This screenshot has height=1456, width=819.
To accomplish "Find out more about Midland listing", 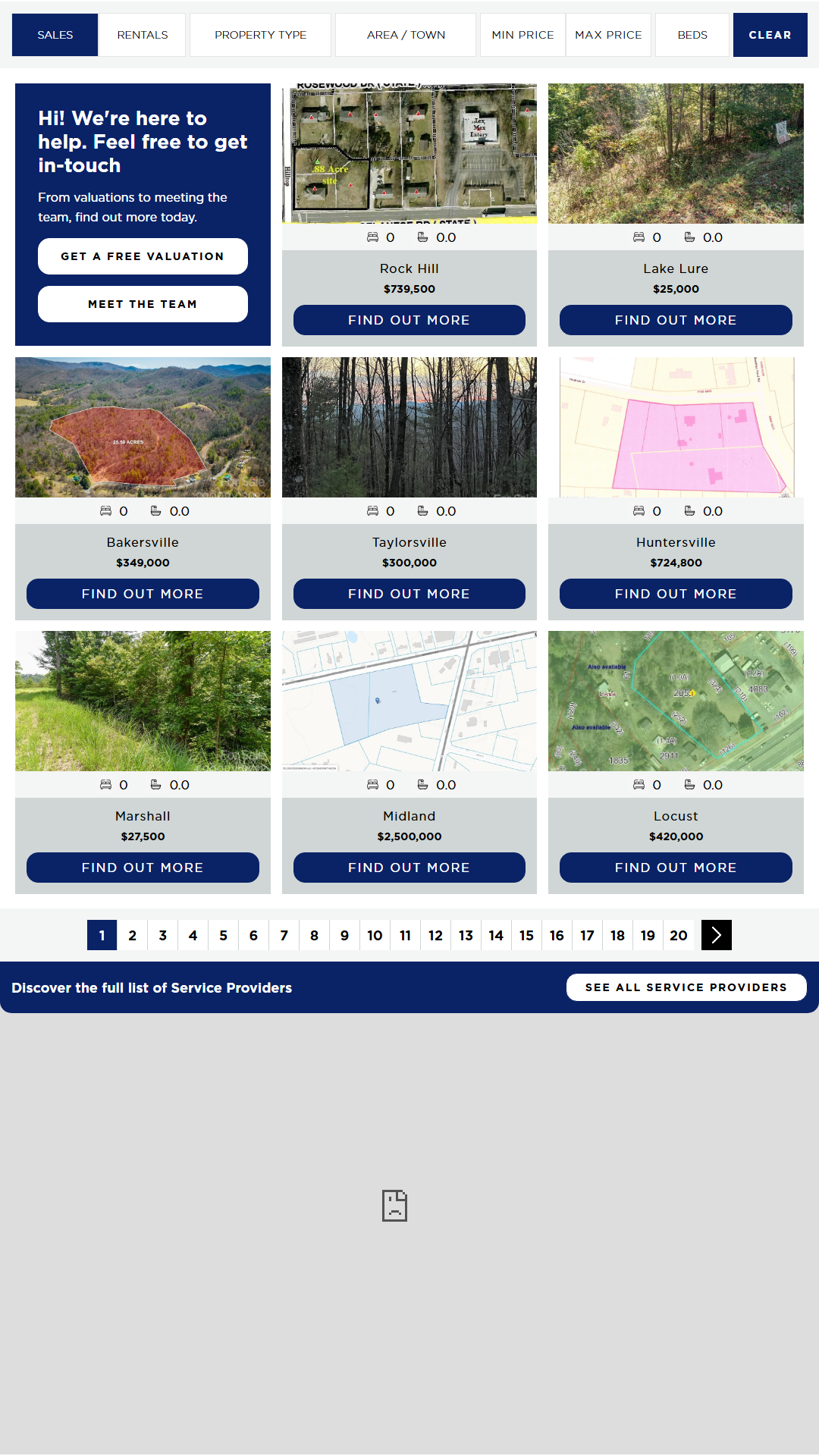I will pyautogui.click(x=409, y=868).
